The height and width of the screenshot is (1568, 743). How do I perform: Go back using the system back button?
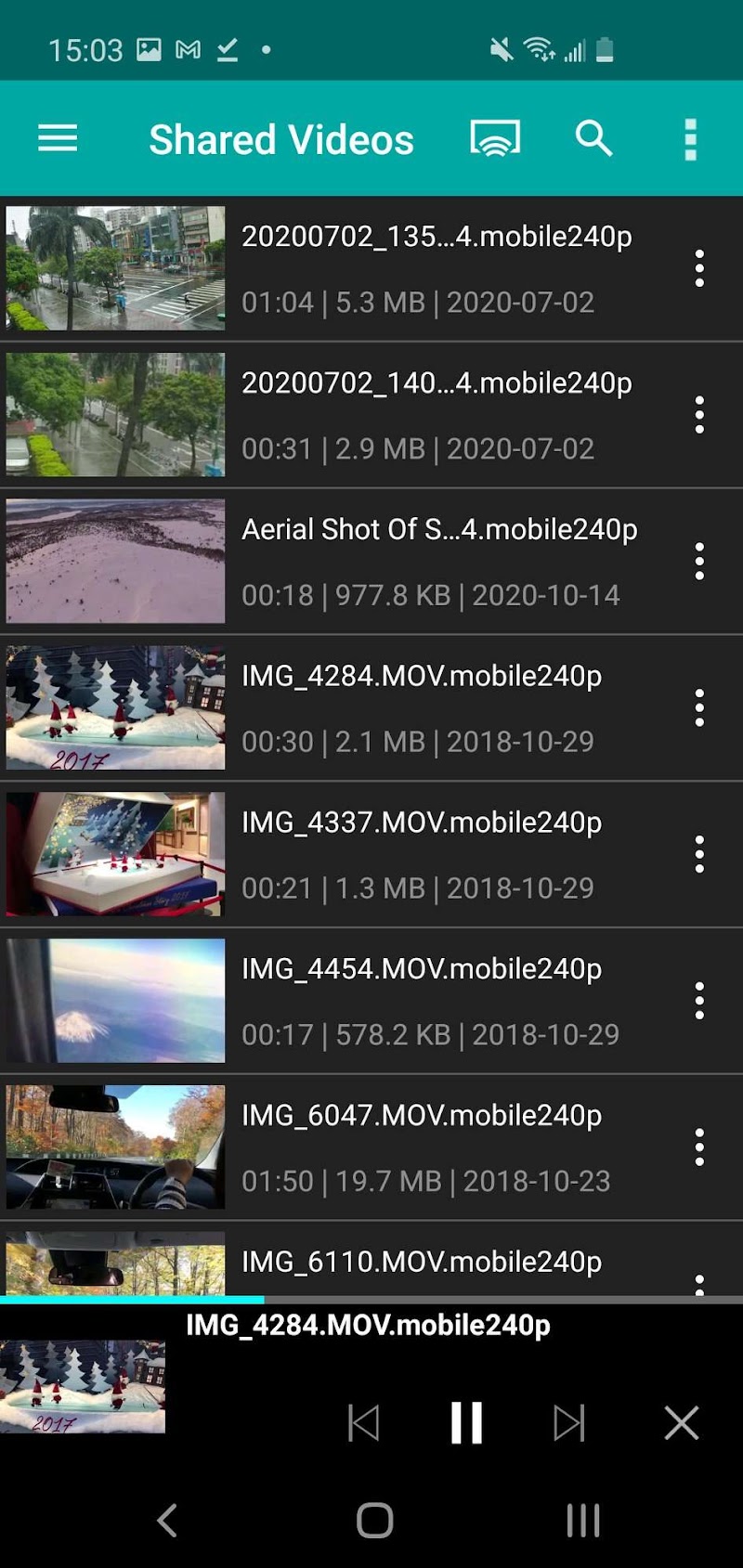(167, 1521)
